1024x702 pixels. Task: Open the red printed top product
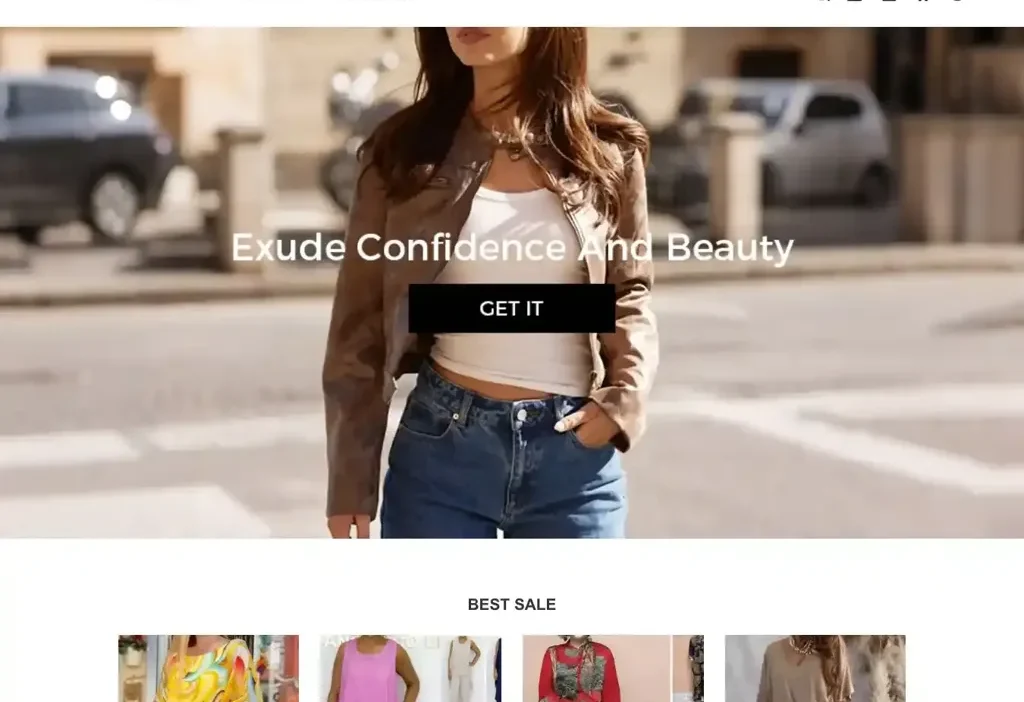click(612, 668)
